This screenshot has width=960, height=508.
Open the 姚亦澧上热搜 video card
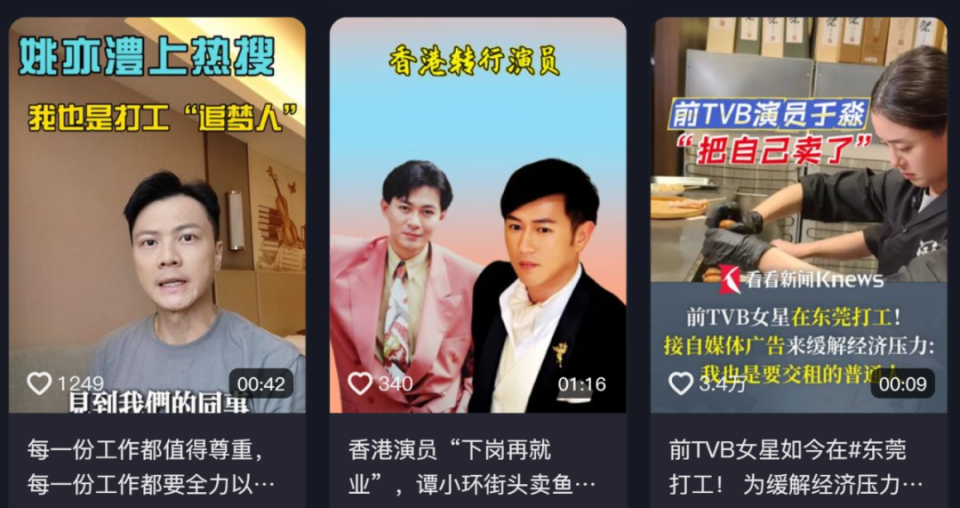(157, 215)
